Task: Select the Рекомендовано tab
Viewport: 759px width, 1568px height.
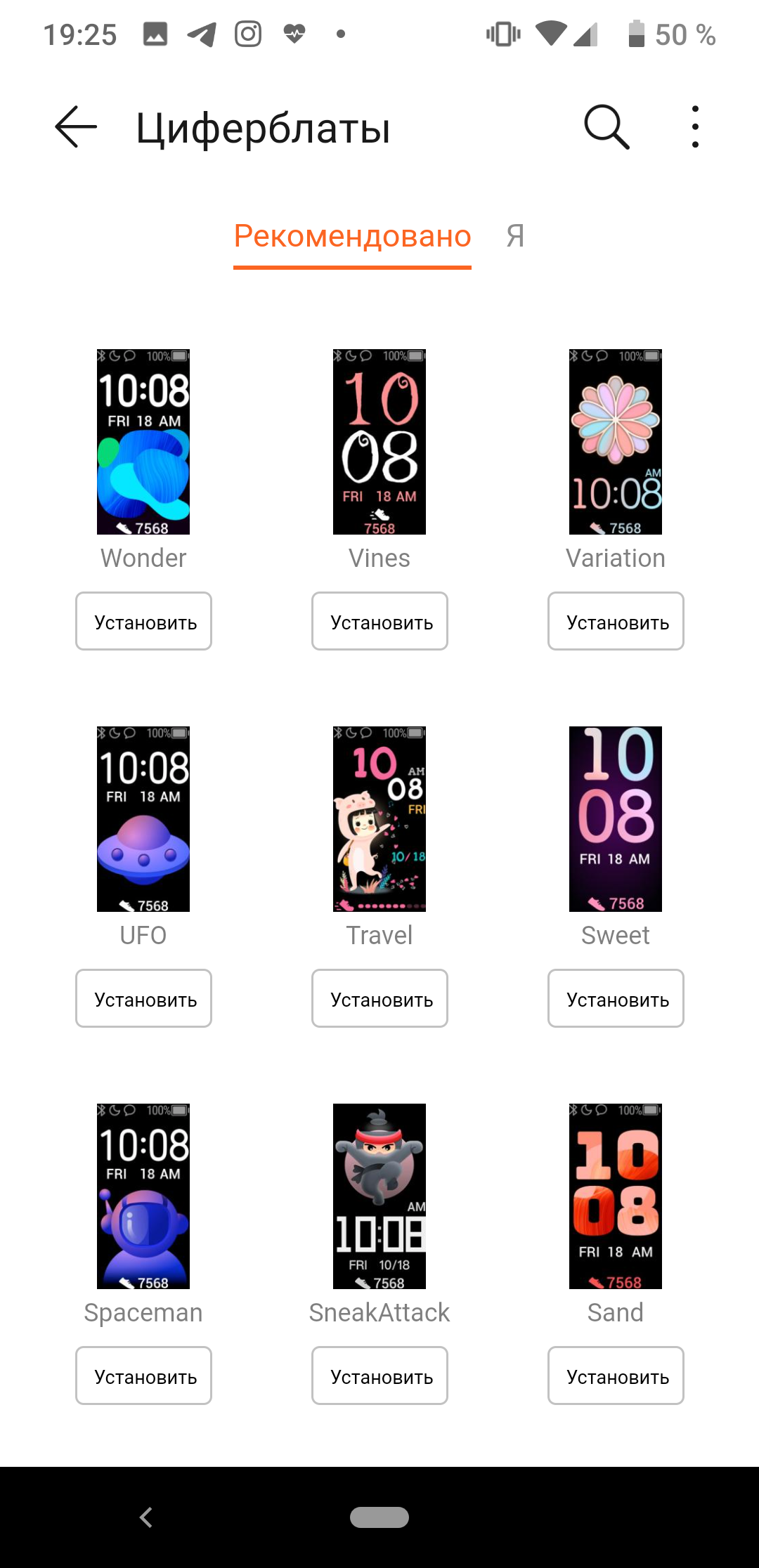Action: click(352, 236)
